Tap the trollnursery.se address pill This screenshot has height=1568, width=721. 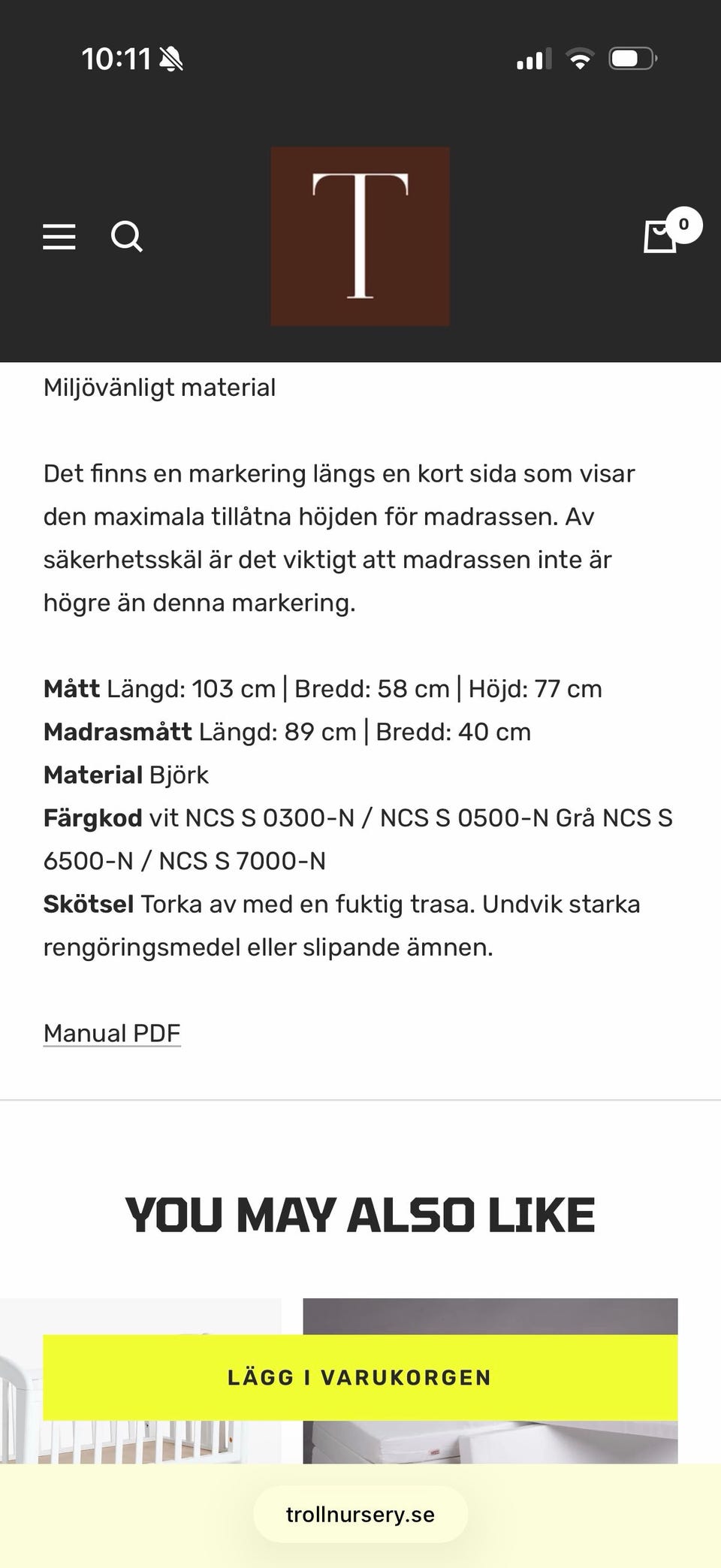[x=360, y=1514]
